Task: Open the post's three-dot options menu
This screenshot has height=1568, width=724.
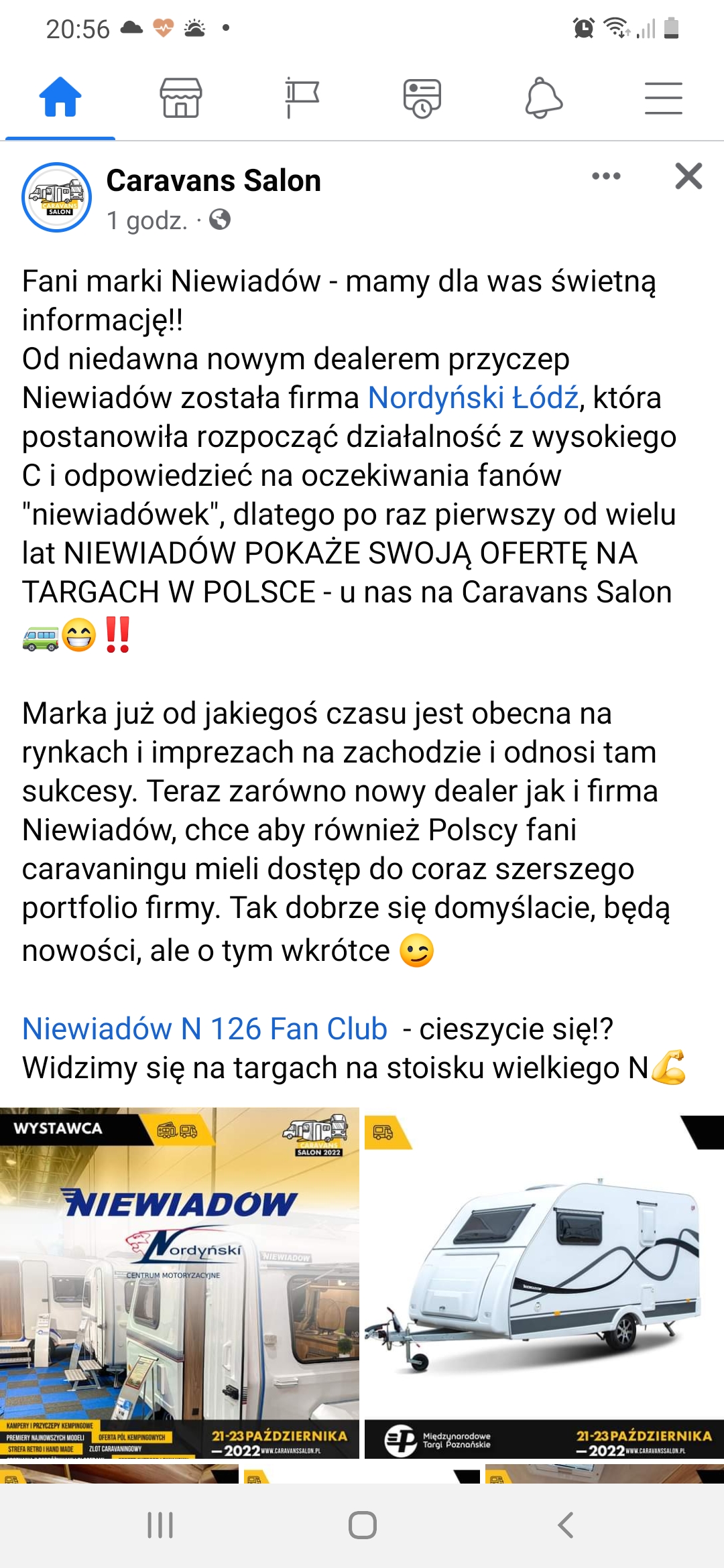Action: pyautogui.click(x=606, y=177)
